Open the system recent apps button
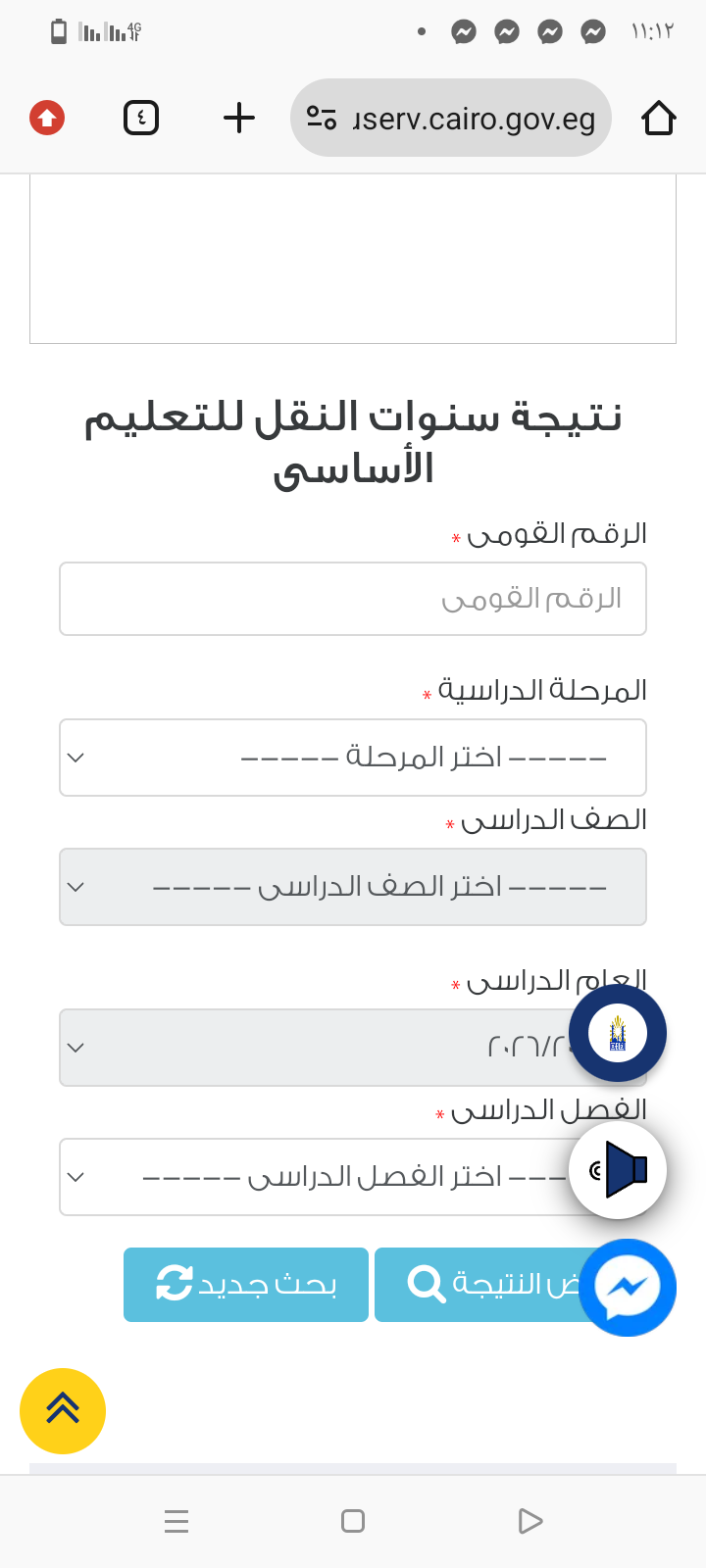Viewport: 706px width, 1568px height. 176,1521
